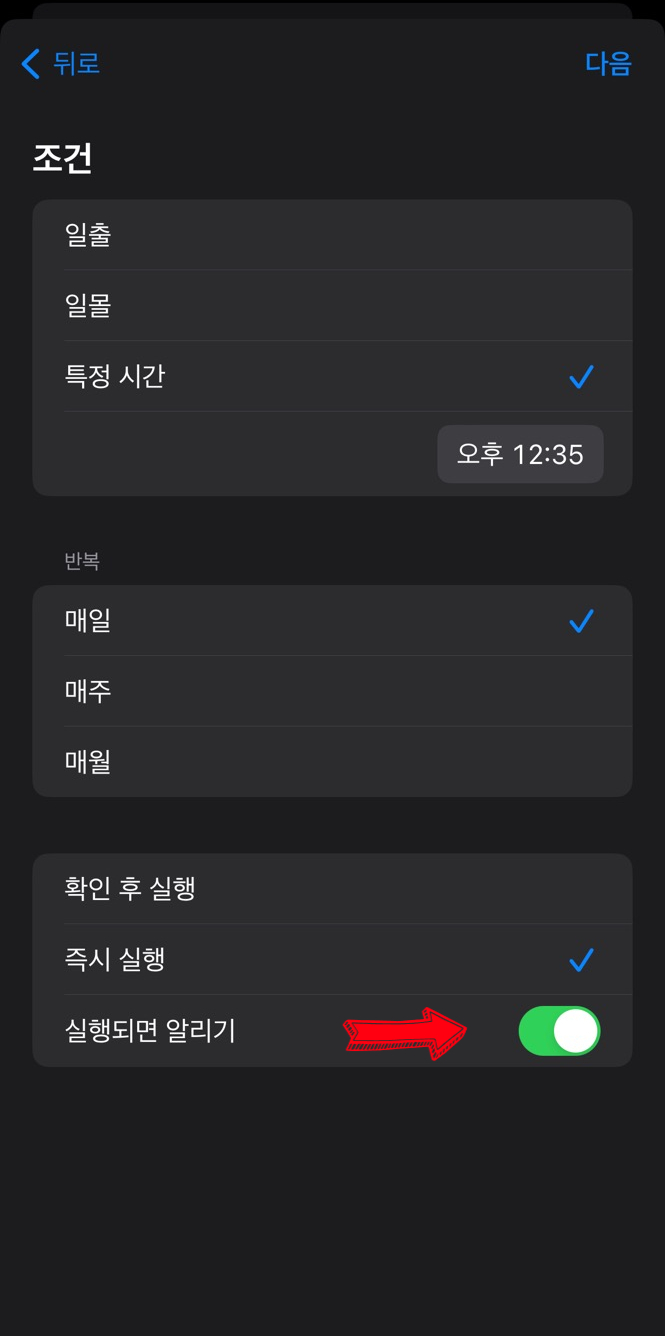Set repeat to 매월

click(332, 762)
